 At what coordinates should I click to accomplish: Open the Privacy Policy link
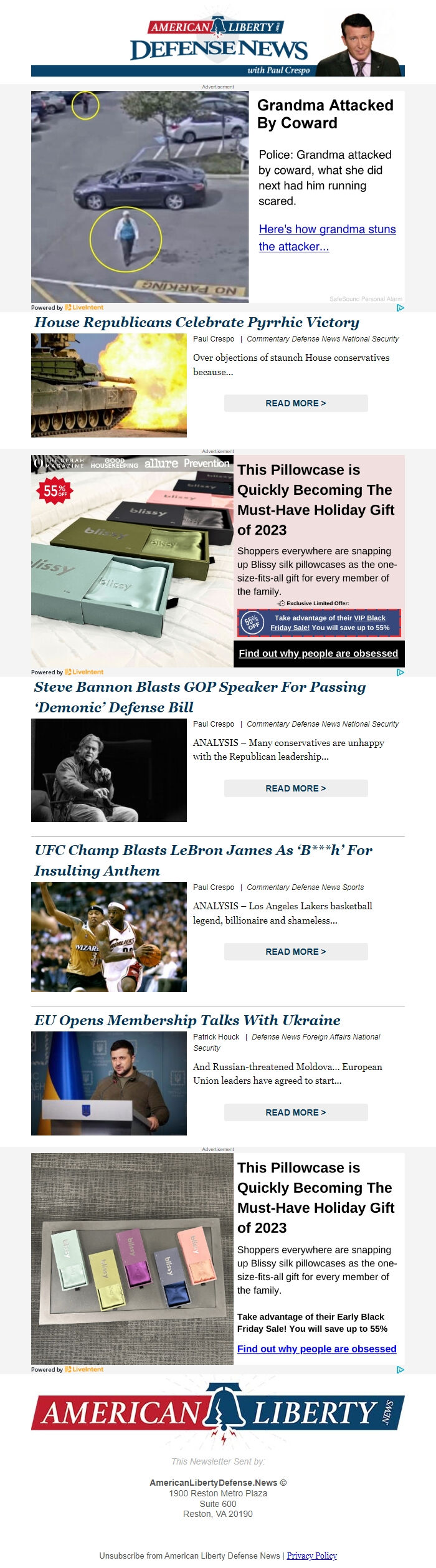tap(311, 1556)
